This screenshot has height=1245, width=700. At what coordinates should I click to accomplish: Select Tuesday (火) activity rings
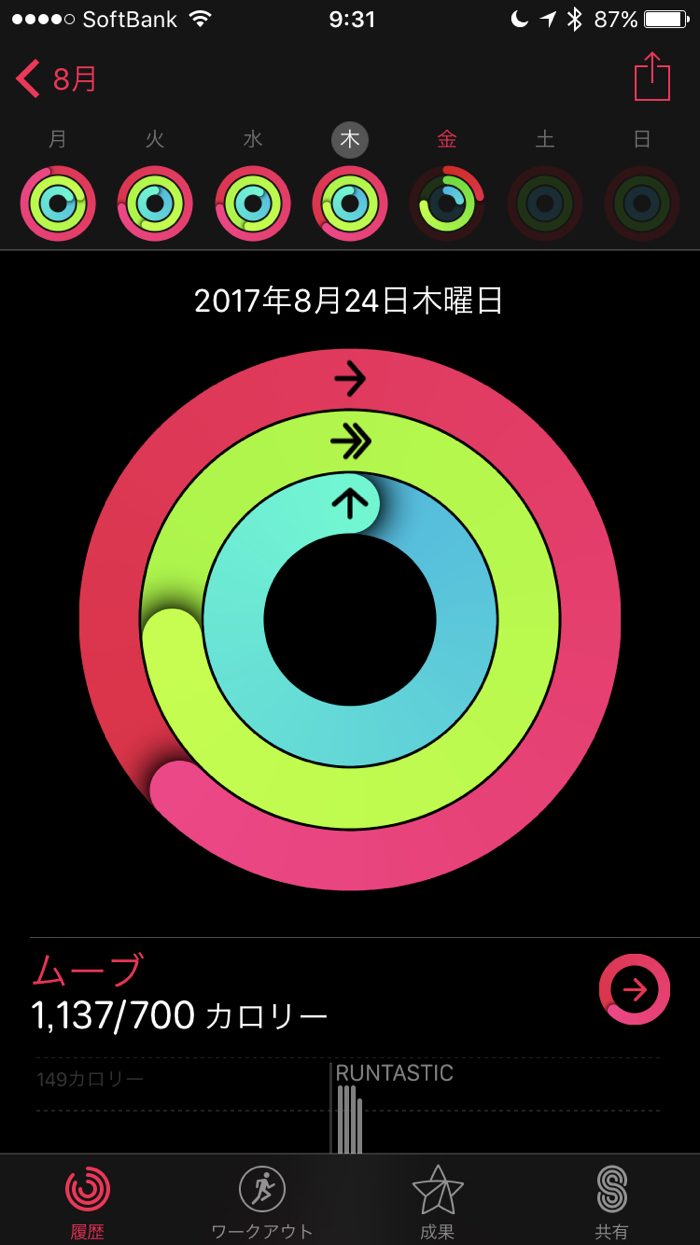[x=155, y=204]
